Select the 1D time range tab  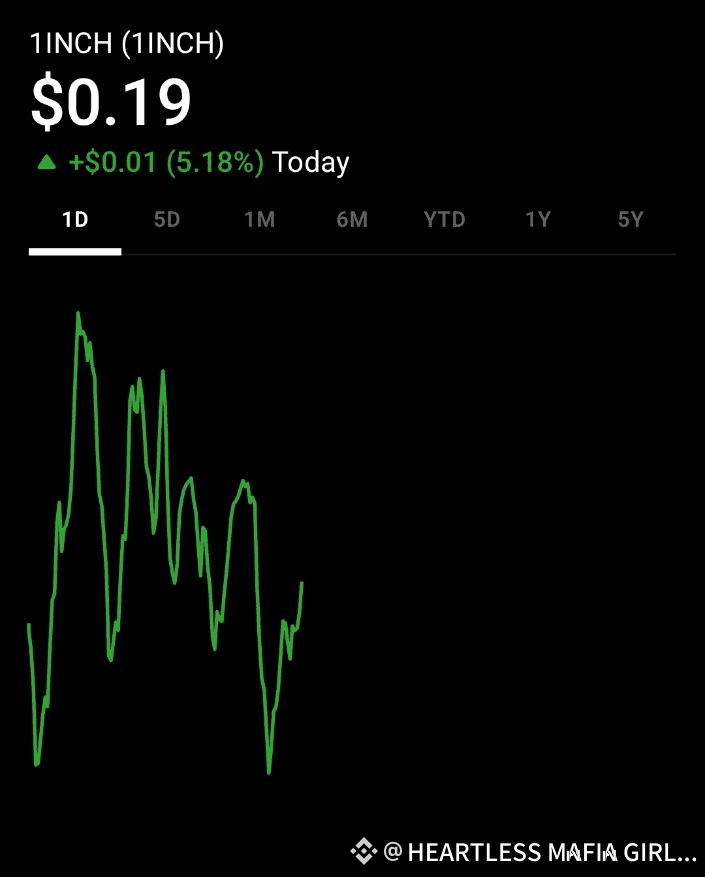[75, 220]
